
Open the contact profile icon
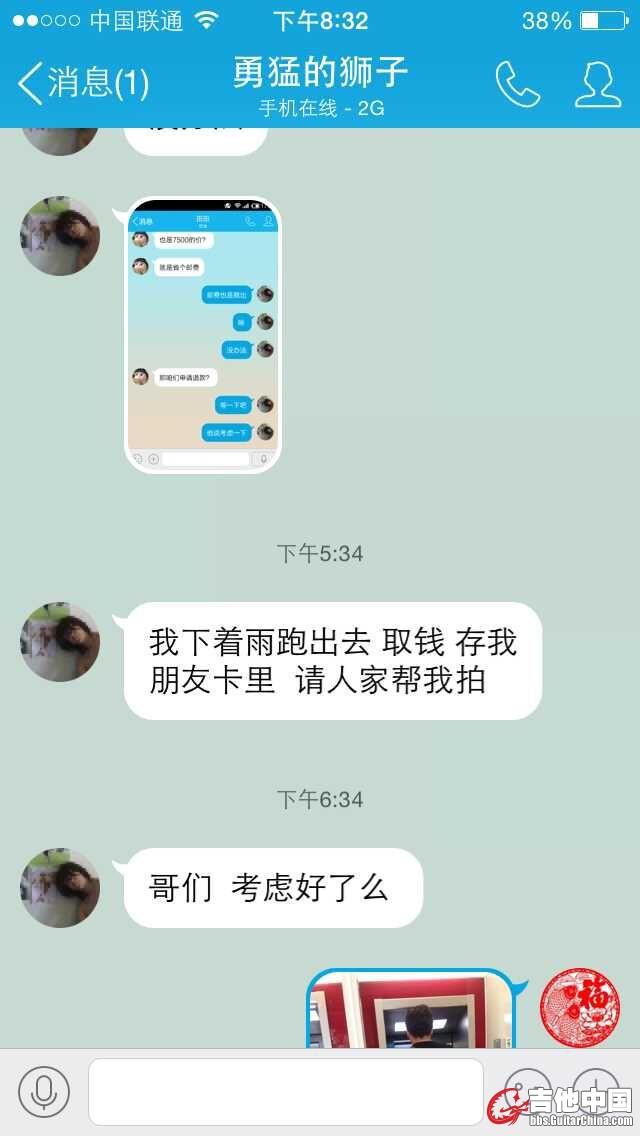click(597, 84)
